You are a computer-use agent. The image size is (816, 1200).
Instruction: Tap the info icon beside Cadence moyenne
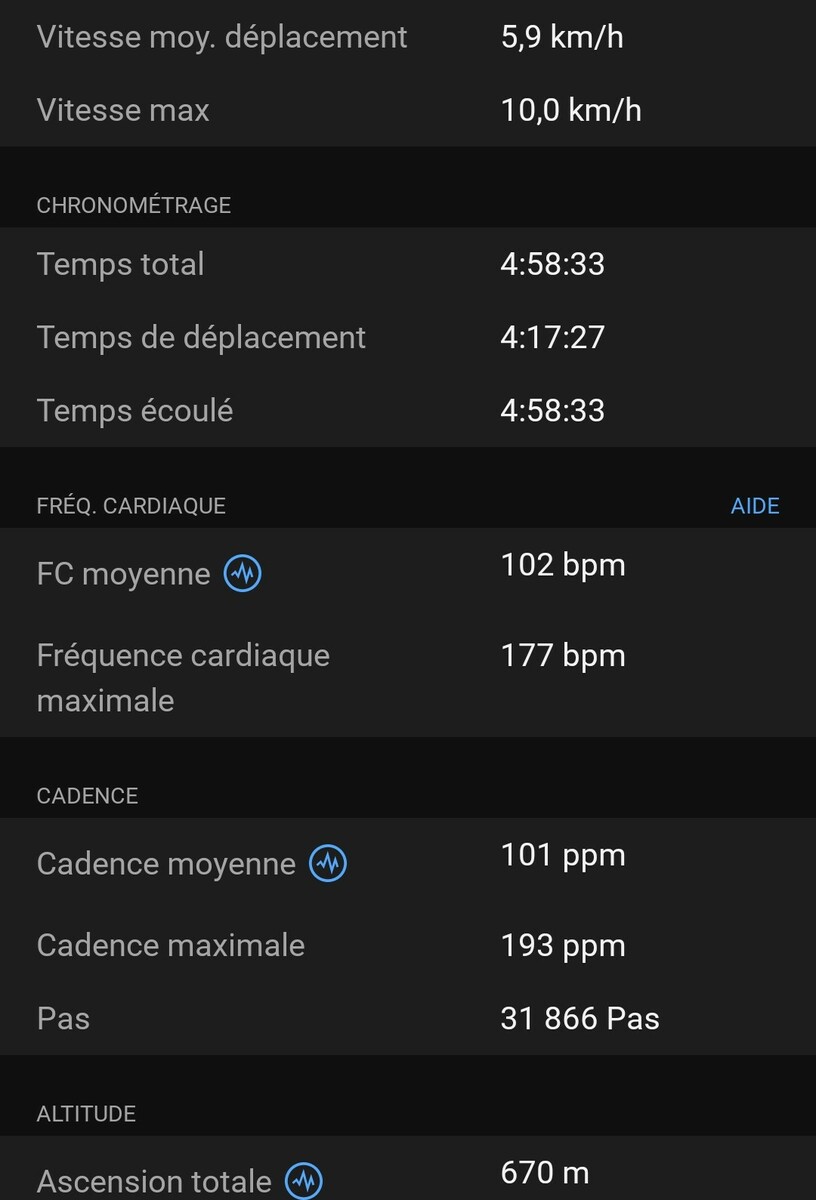(328, 863)
